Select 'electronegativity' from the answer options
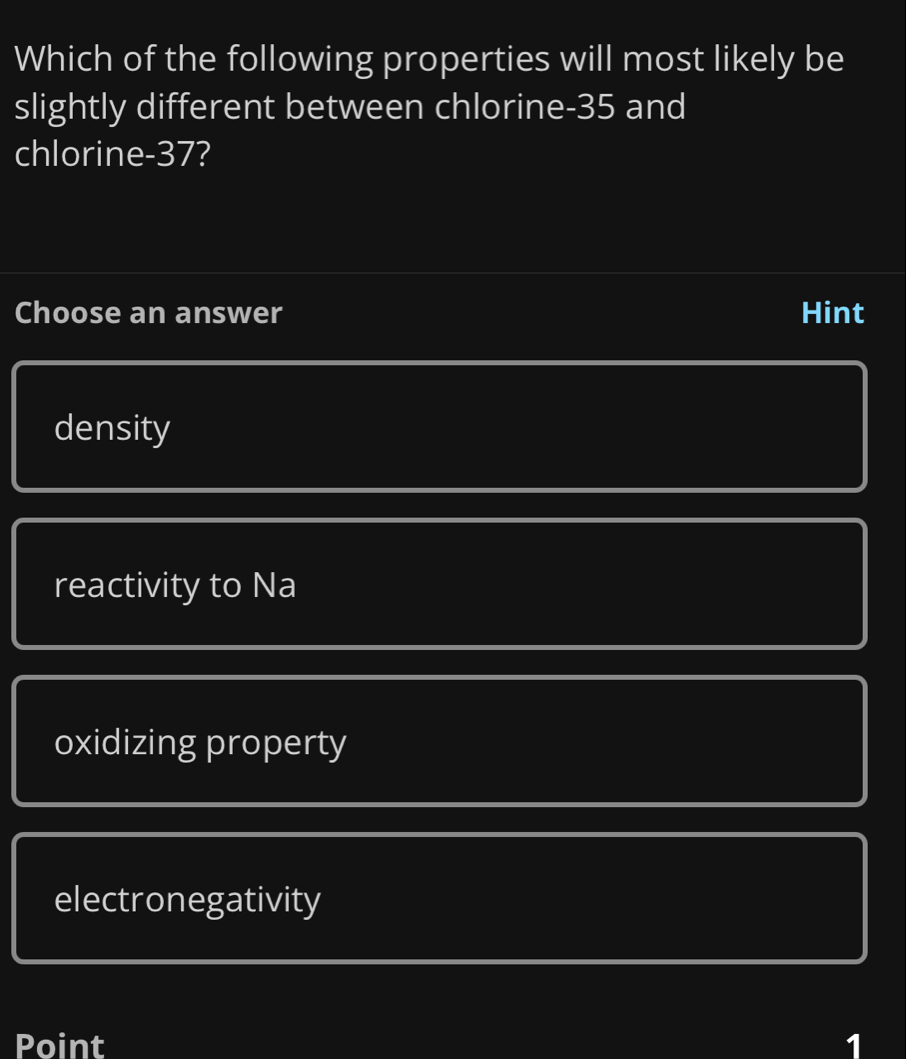Image resolution: width=906 pixels, height=1059 pixels. (x=440, y=898)
